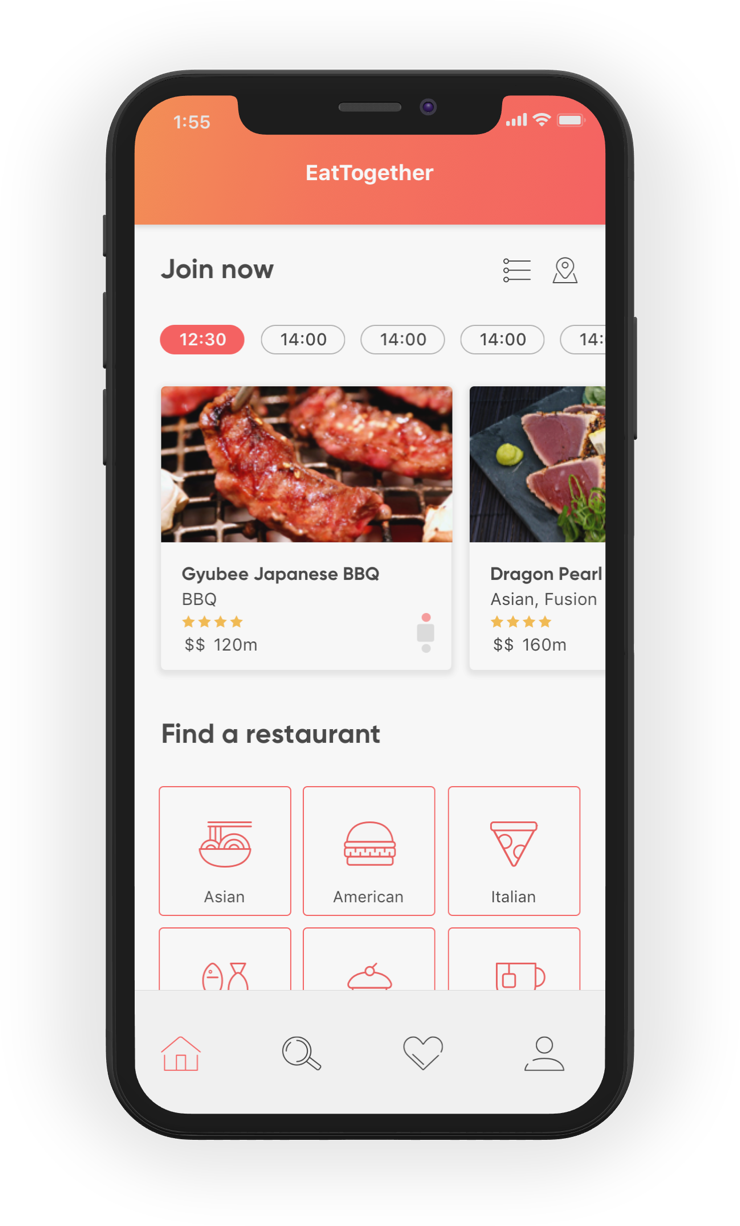The image size is (740, 1226).
Task: Choose the Asian cuisine category
Action: [x=225, y=851]
